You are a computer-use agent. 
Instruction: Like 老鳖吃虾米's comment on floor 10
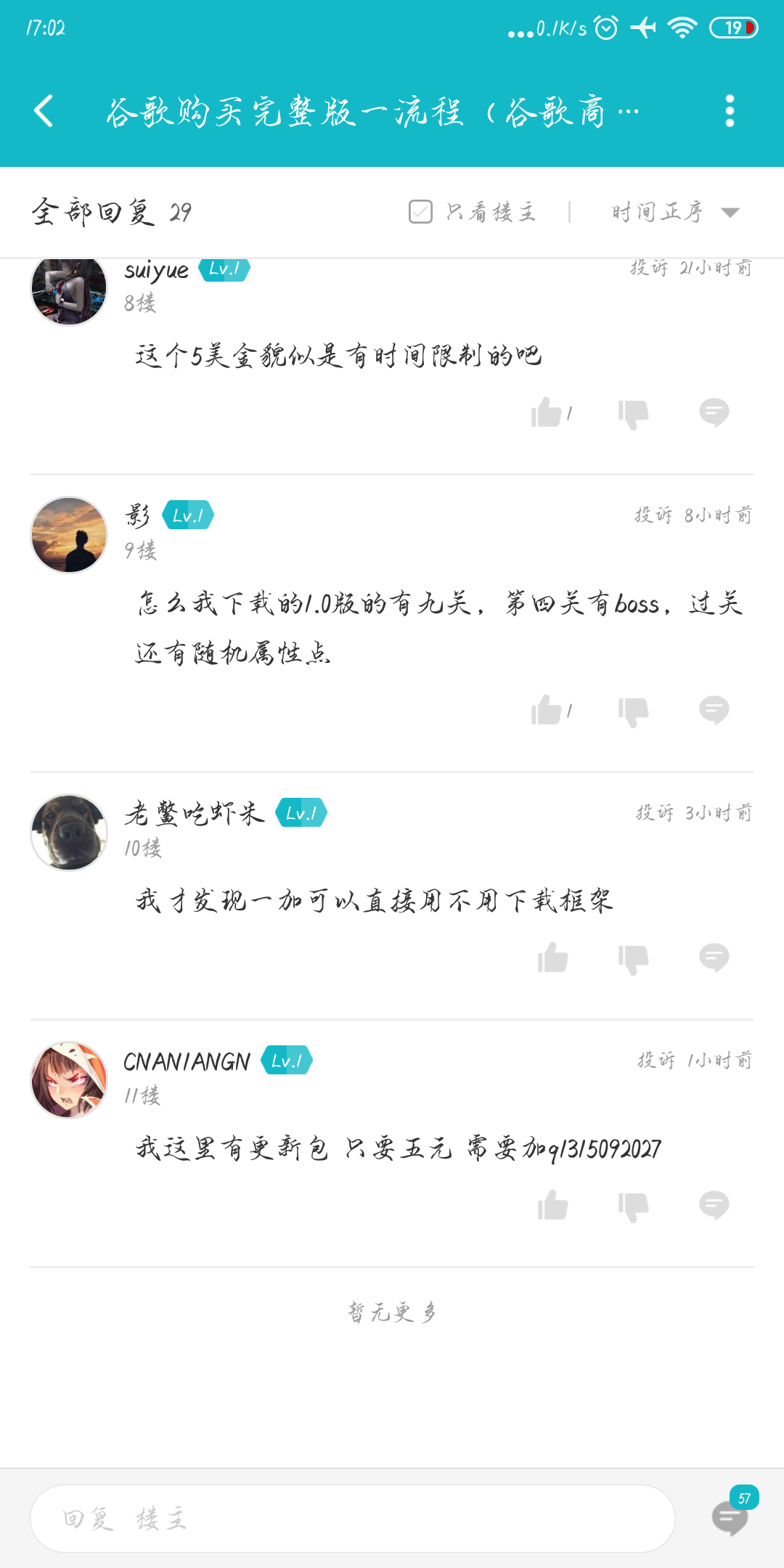click(x=552, y=958)
